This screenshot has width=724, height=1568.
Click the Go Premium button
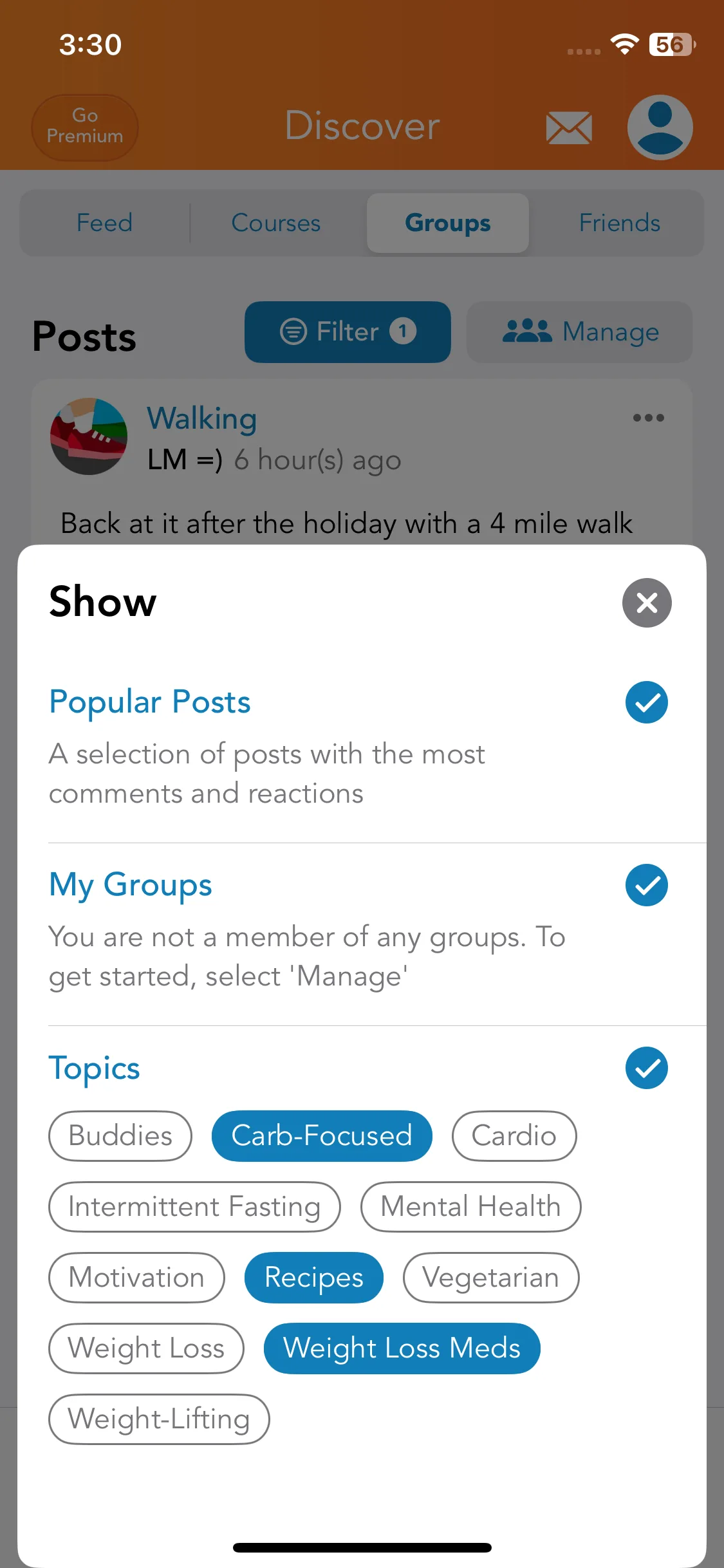coord(84,127)
